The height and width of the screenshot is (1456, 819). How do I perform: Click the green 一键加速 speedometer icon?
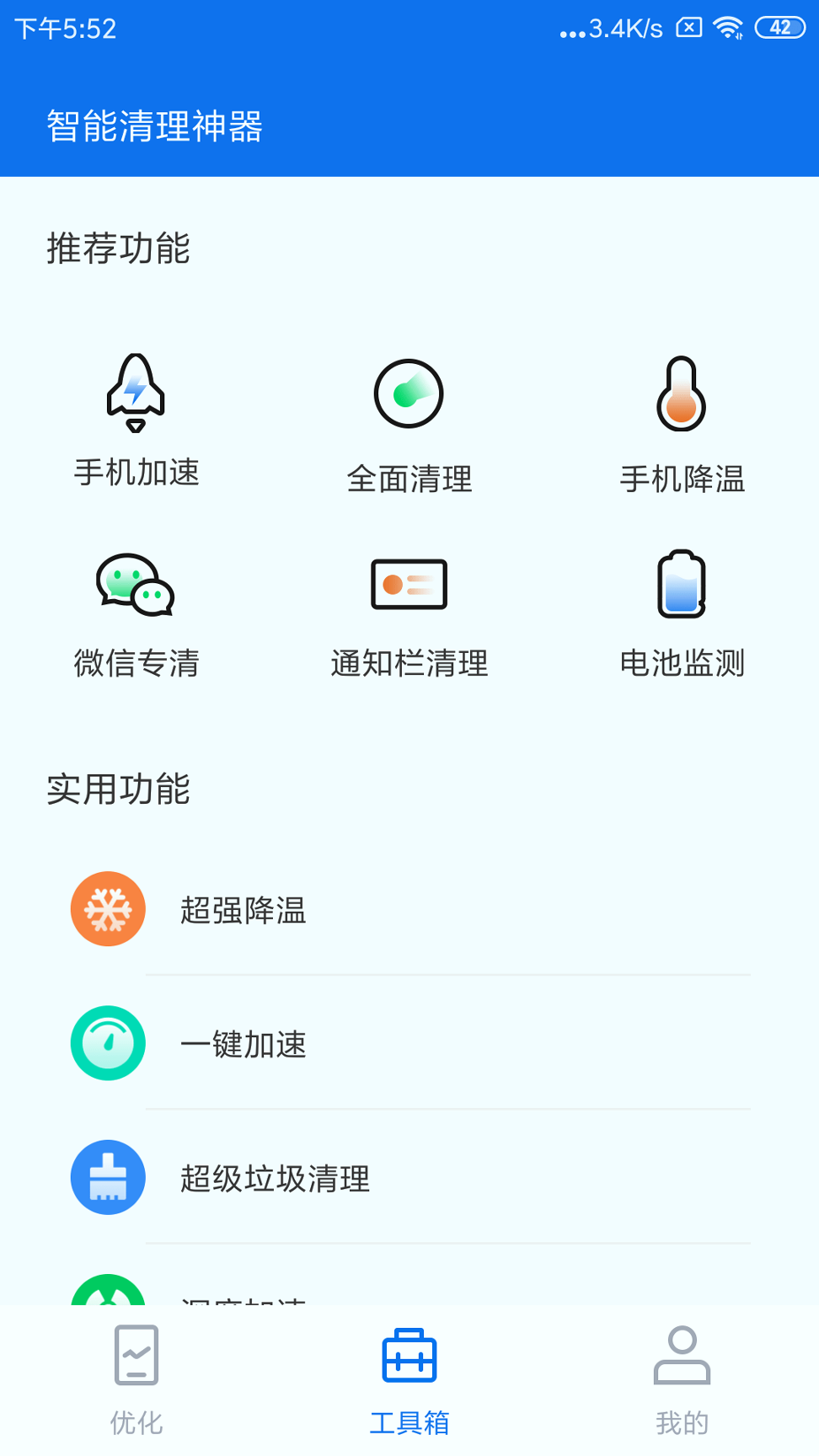click(x=108, y=1043)
